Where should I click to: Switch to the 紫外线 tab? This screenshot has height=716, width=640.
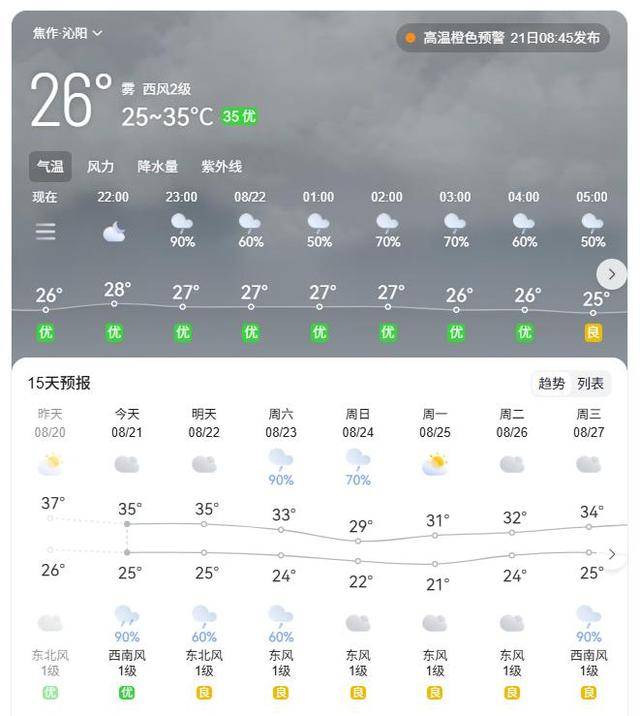(221, 167)
